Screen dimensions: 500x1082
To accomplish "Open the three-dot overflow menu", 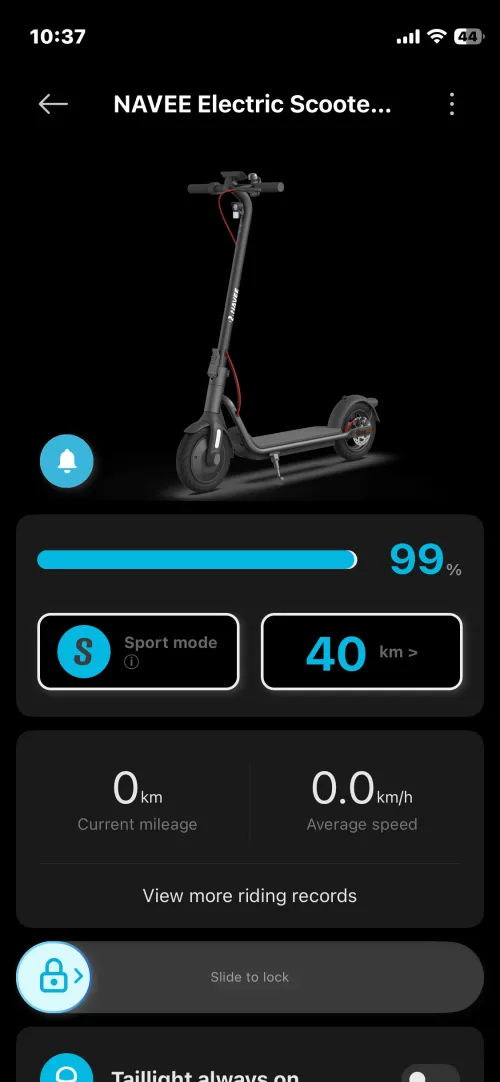I will [452, 104].
